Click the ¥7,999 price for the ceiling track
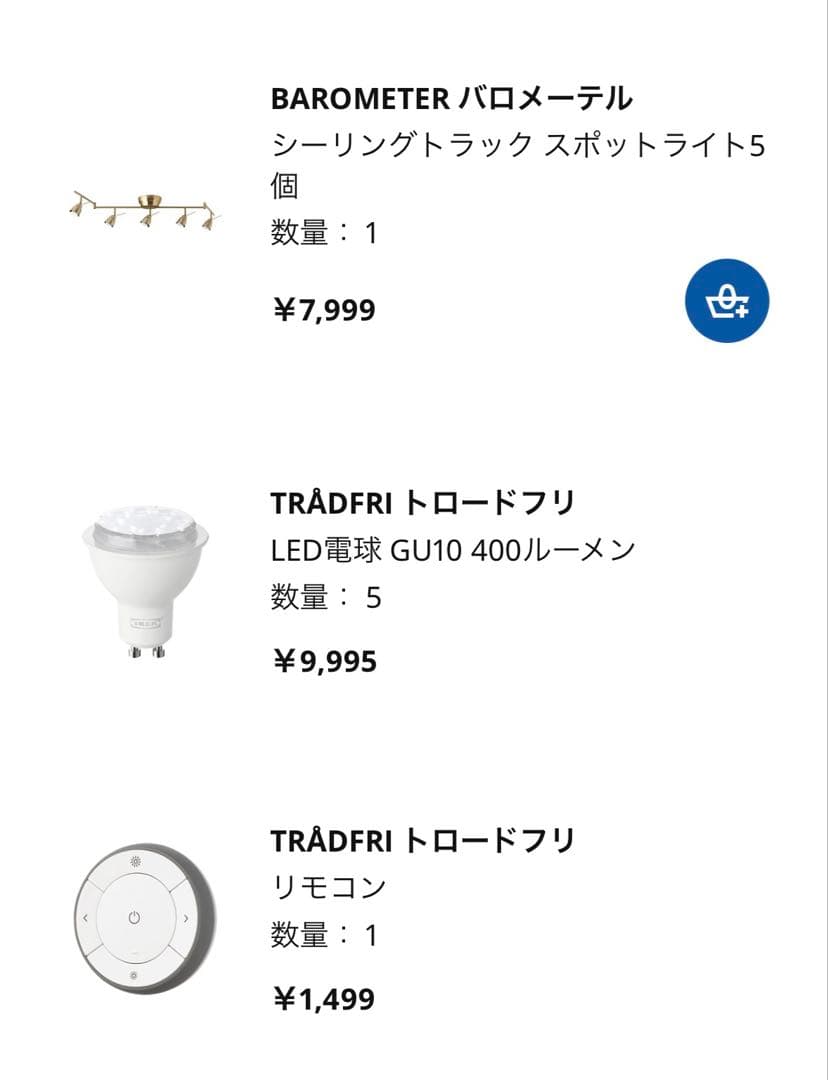The image size is (828, 1080). 324,308
